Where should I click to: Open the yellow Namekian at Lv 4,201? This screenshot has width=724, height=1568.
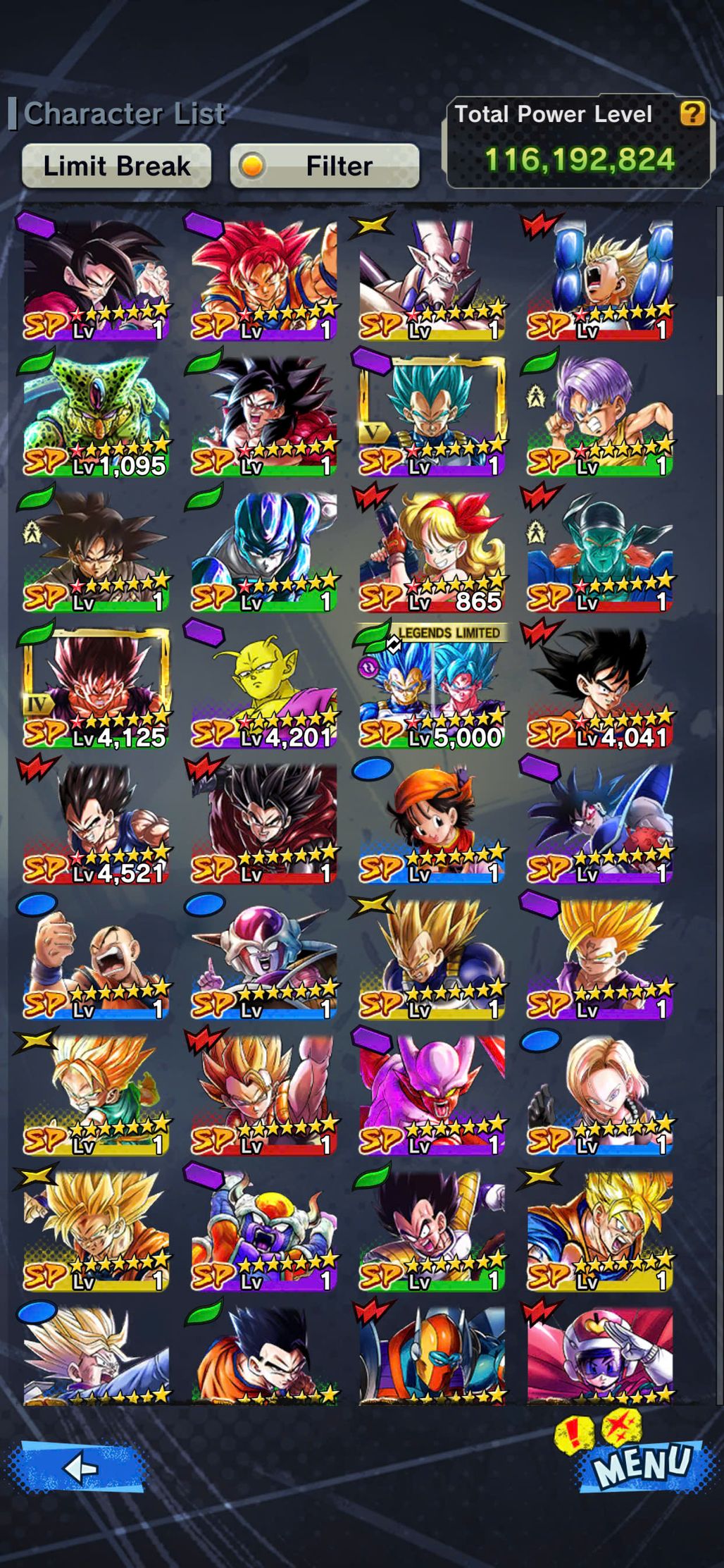(263, 687)
